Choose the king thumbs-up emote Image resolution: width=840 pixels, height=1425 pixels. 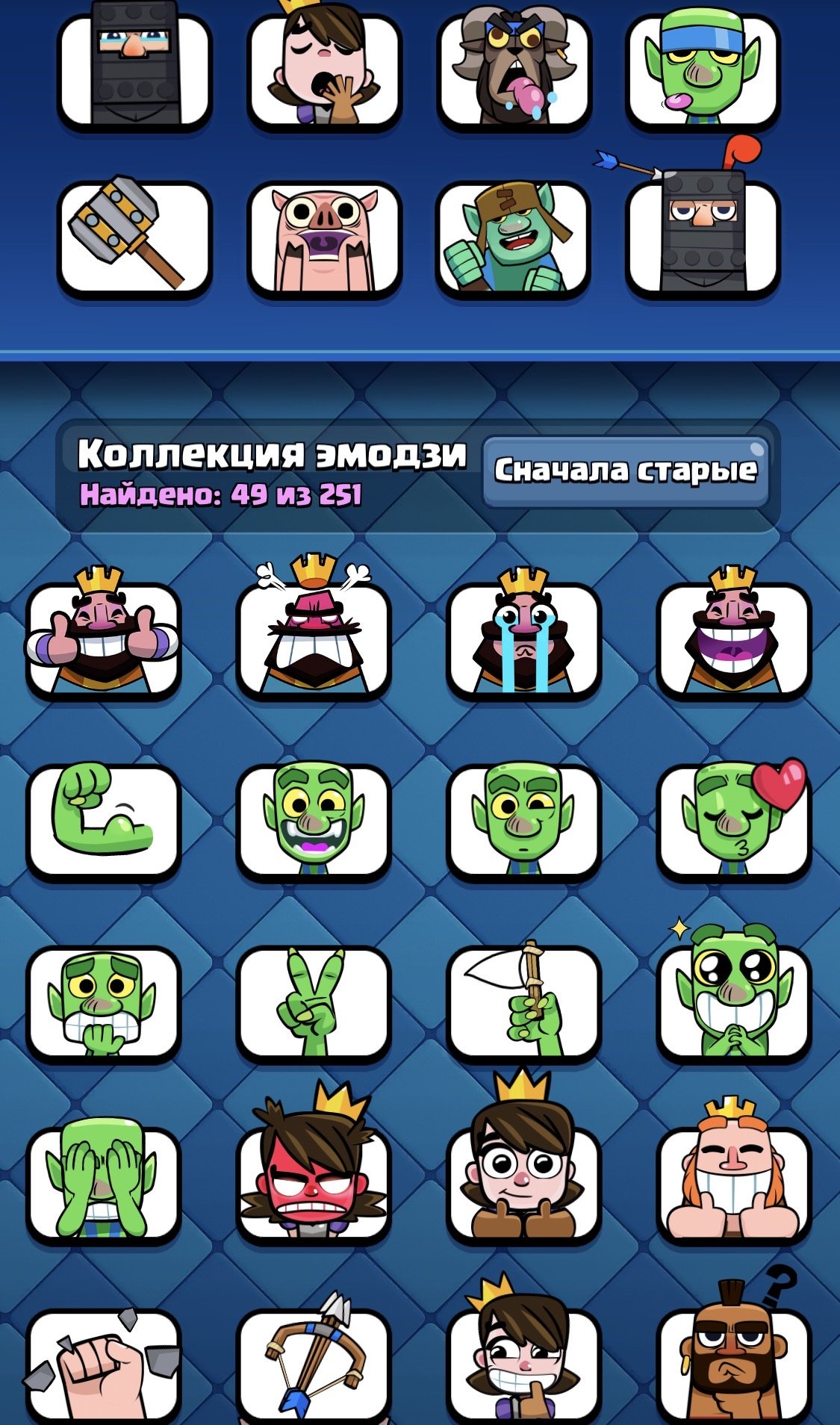tap(103, 639)
